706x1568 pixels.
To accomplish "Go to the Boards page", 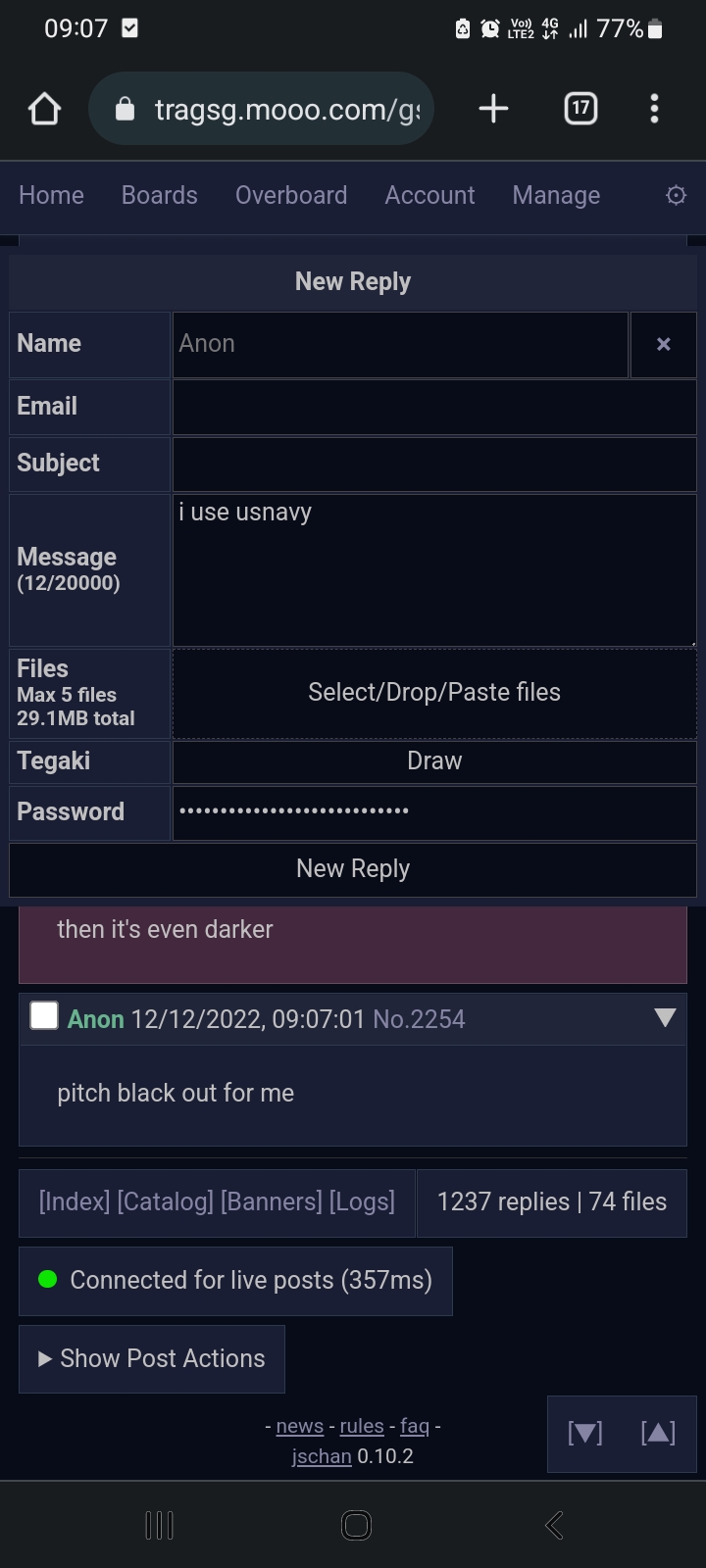I will coord(159,195).
